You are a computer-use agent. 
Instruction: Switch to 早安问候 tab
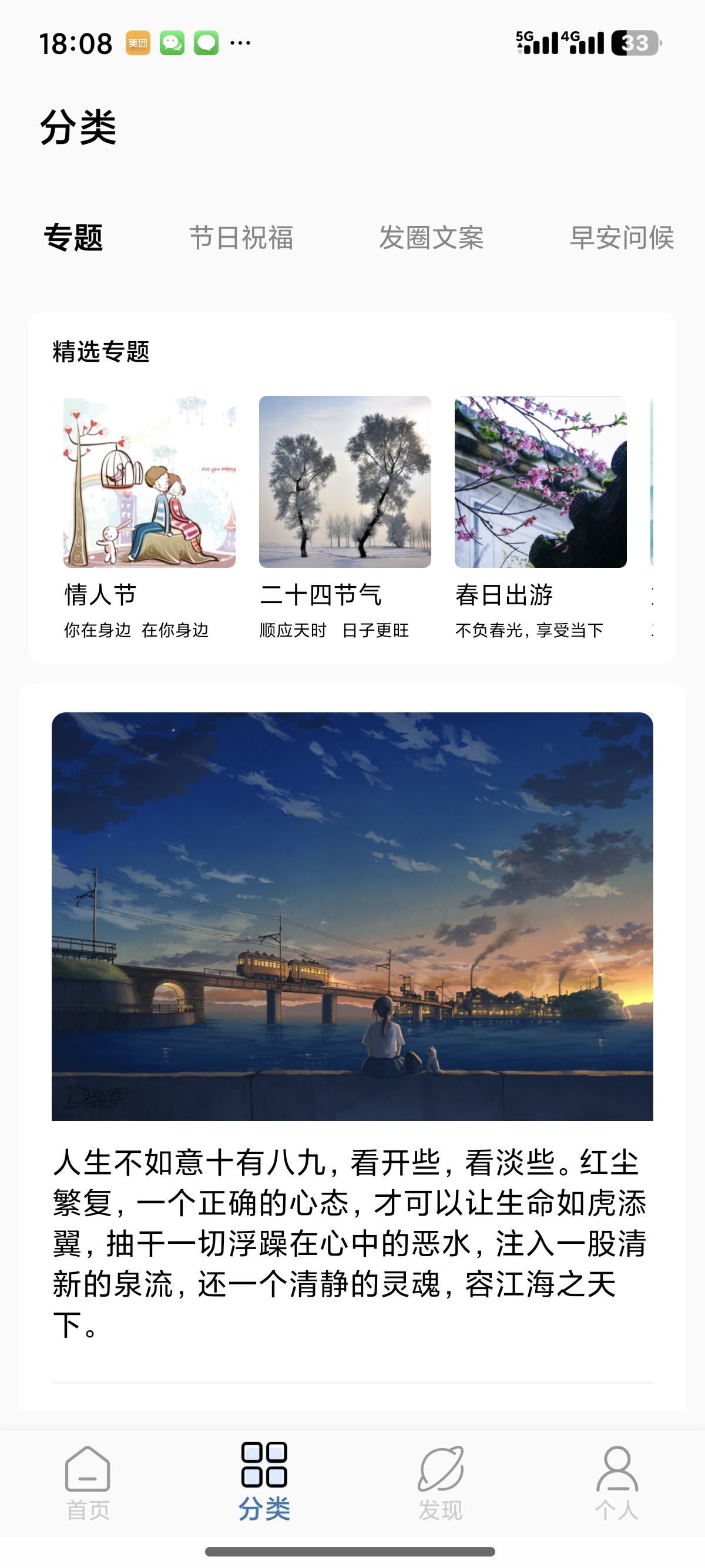click(621, 237)
